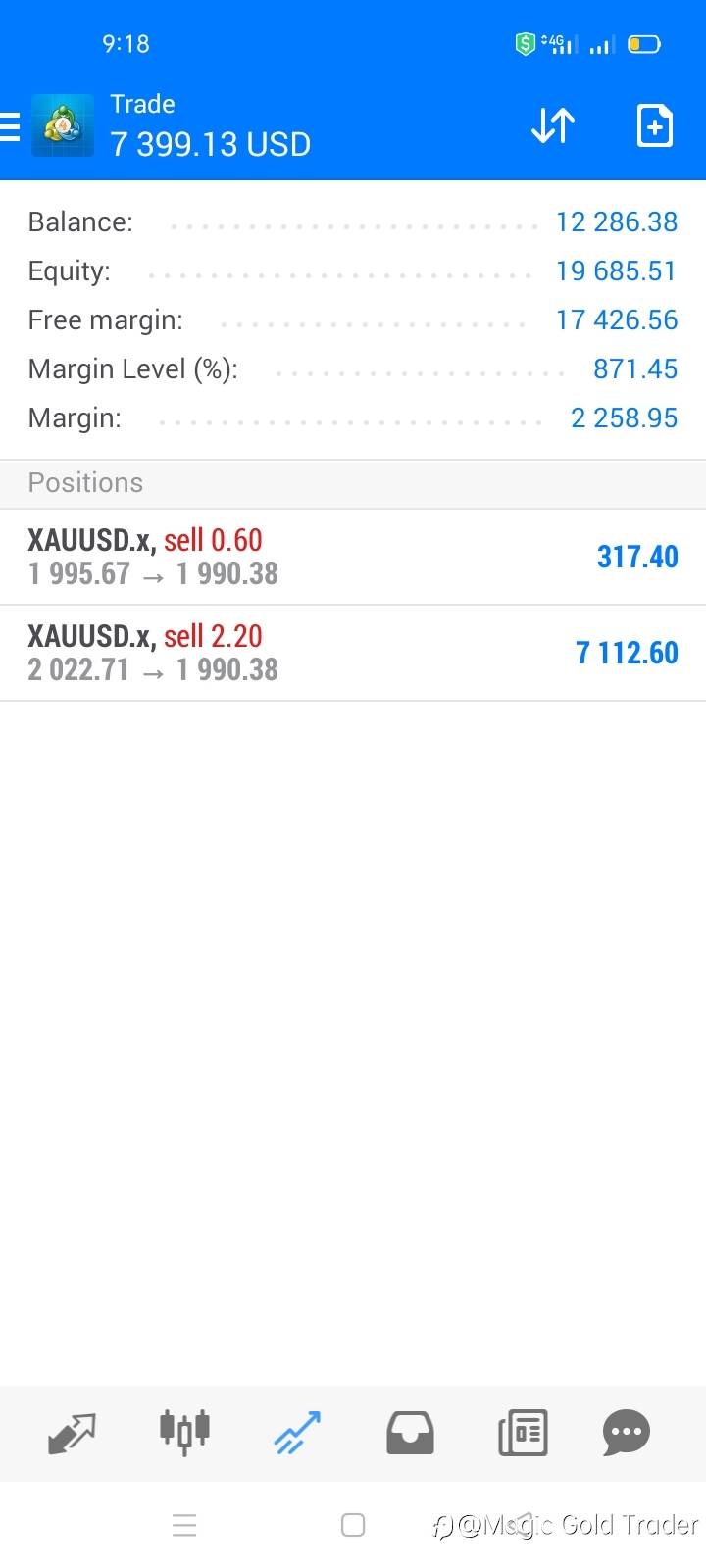This screenshot has height=1568, width=706.
Task: Open the News tab
Action: [523, 1433]
